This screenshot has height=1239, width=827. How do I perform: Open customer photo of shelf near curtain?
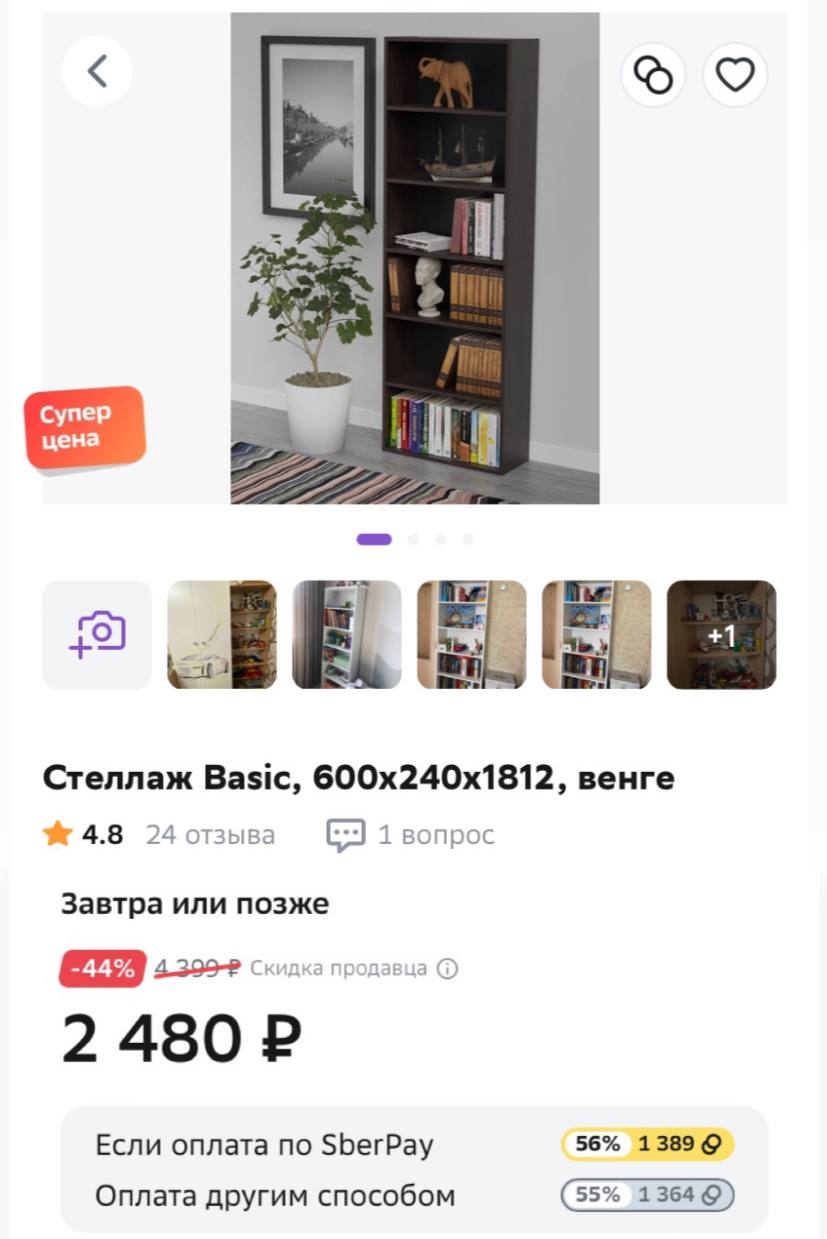pyautogui.click(x=346, y=635)
